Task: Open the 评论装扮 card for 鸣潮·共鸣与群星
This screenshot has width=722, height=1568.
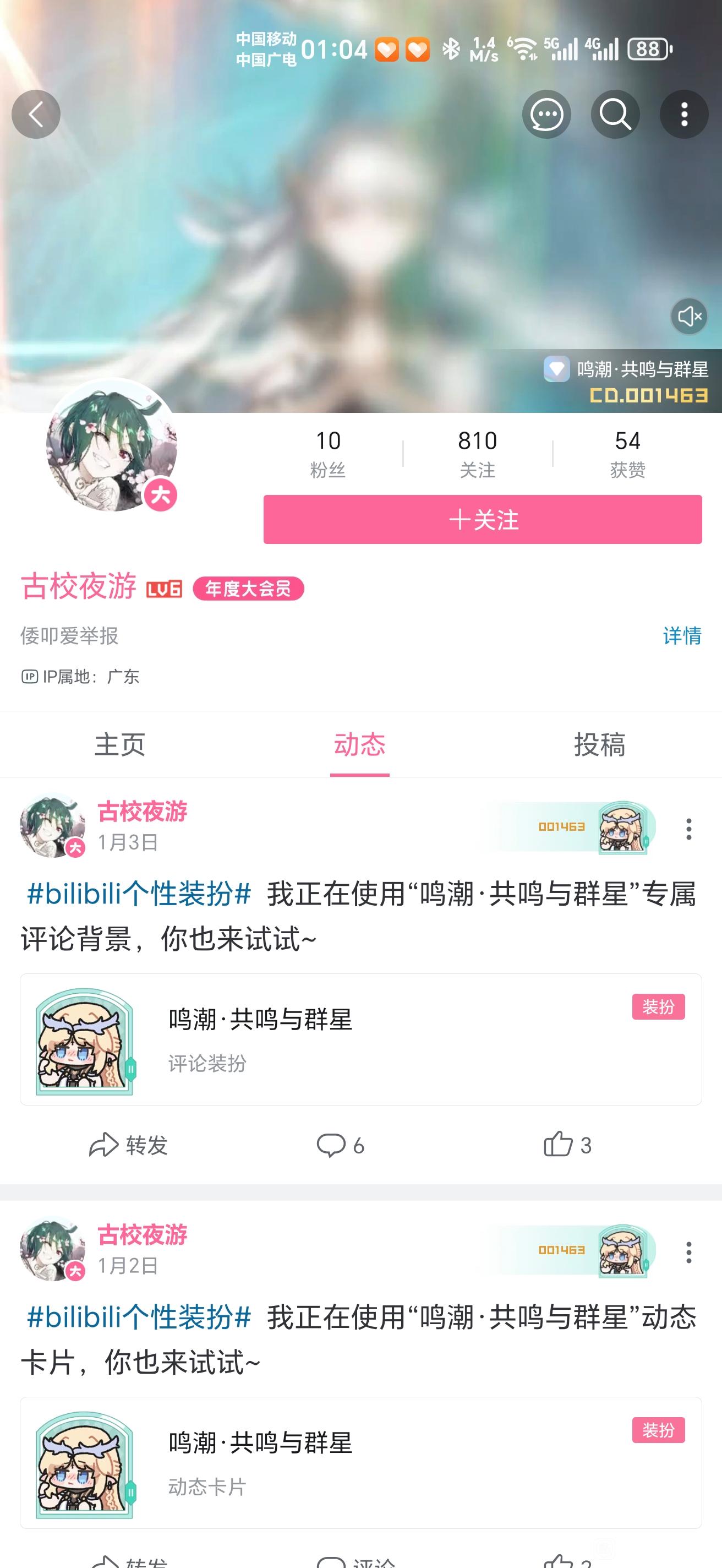Action: (360, 1039)
